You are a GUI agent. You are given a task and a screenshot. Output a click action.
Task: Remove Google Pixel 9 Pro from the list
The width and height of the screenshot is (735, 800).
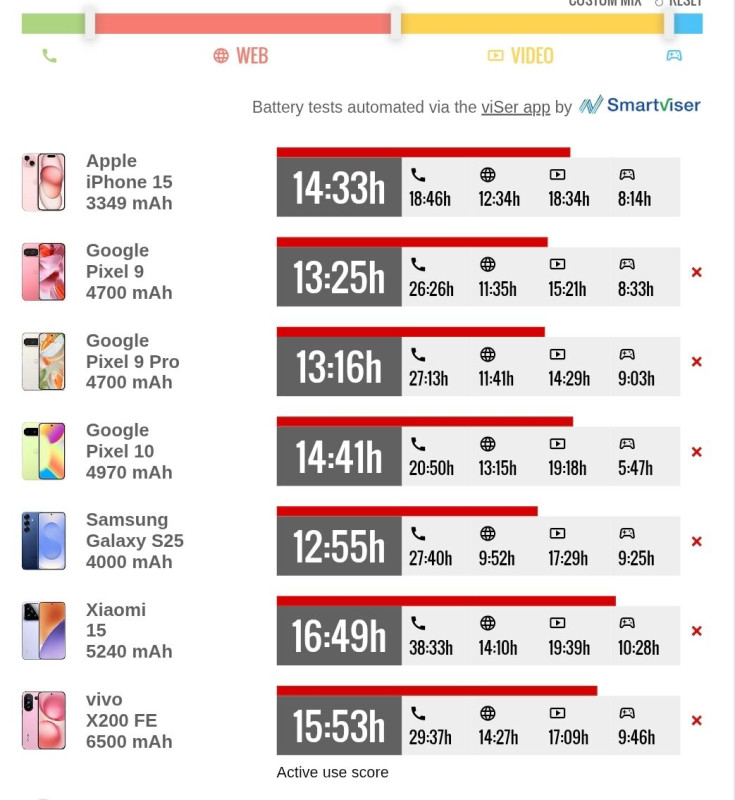(697, 362)
